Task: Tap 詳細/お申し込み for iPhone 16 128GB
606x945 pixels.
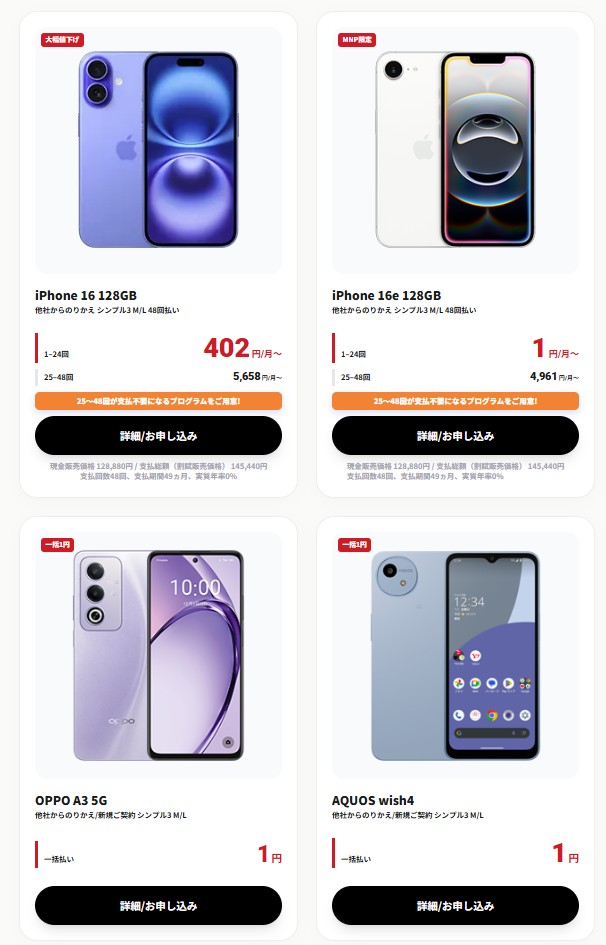Action: click(158, 436)
